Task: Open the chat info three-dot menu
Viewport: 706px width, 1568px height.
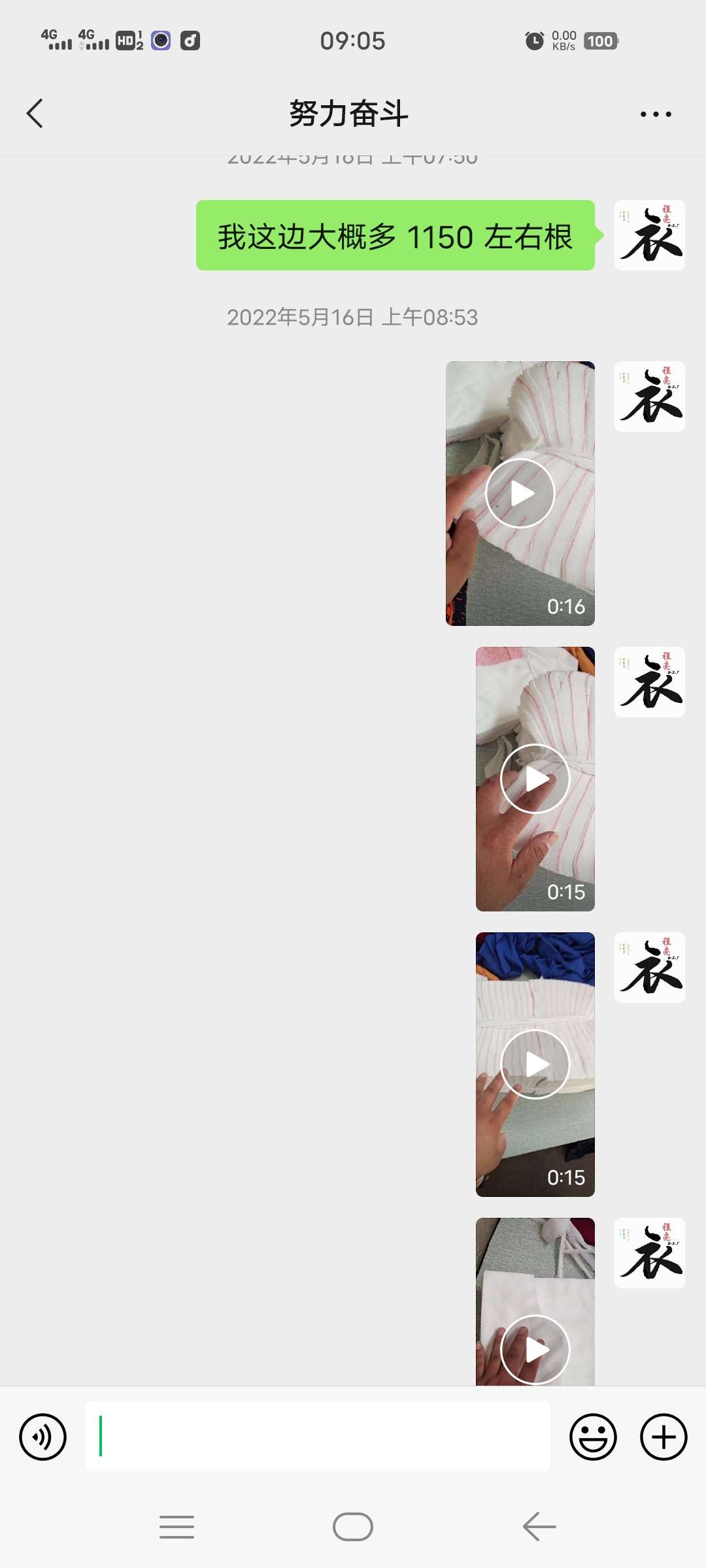Action: [x=655, y=114]
